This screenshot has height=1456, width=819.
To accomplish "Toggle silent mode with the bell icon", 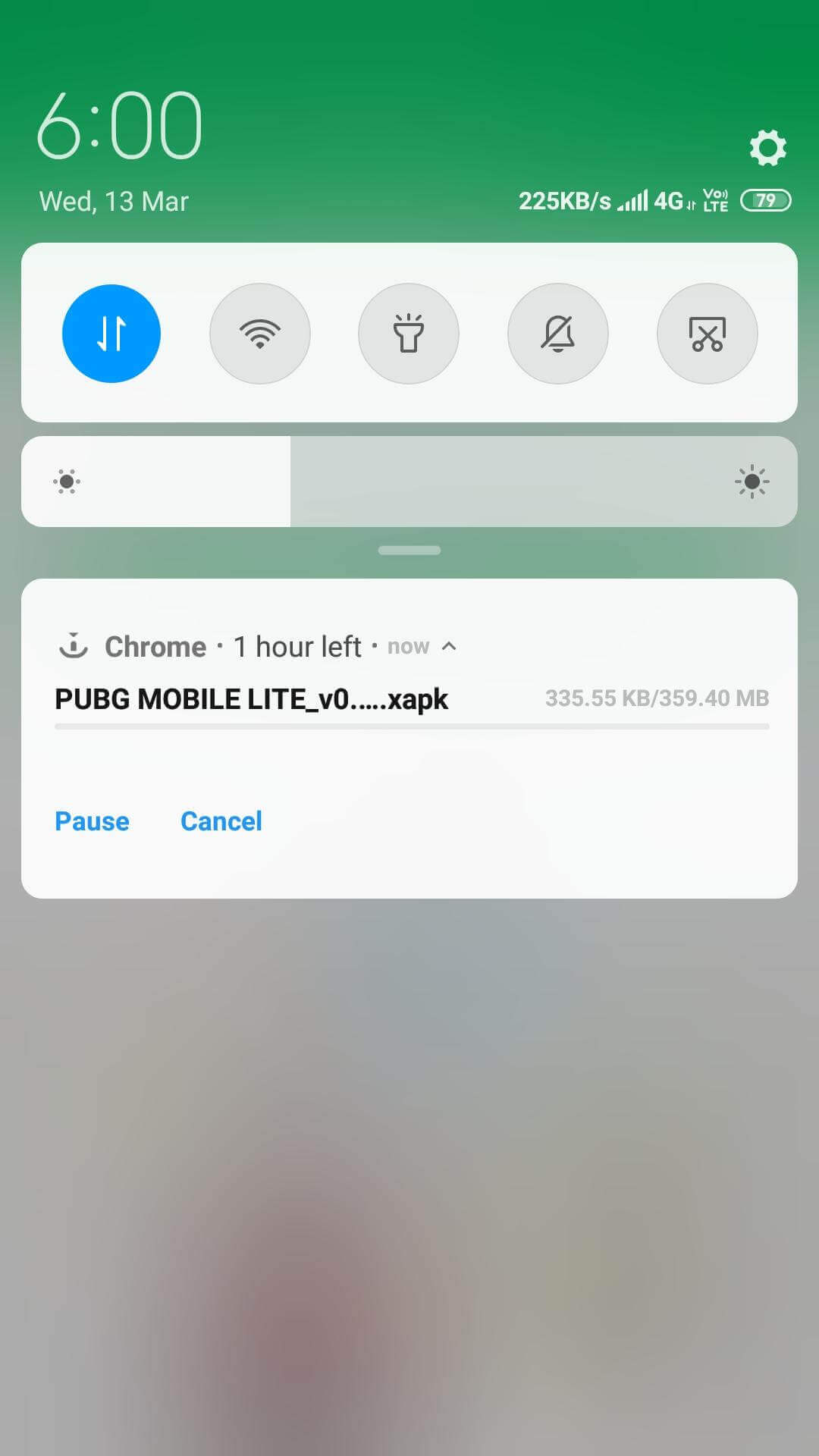I will [557, 334].
